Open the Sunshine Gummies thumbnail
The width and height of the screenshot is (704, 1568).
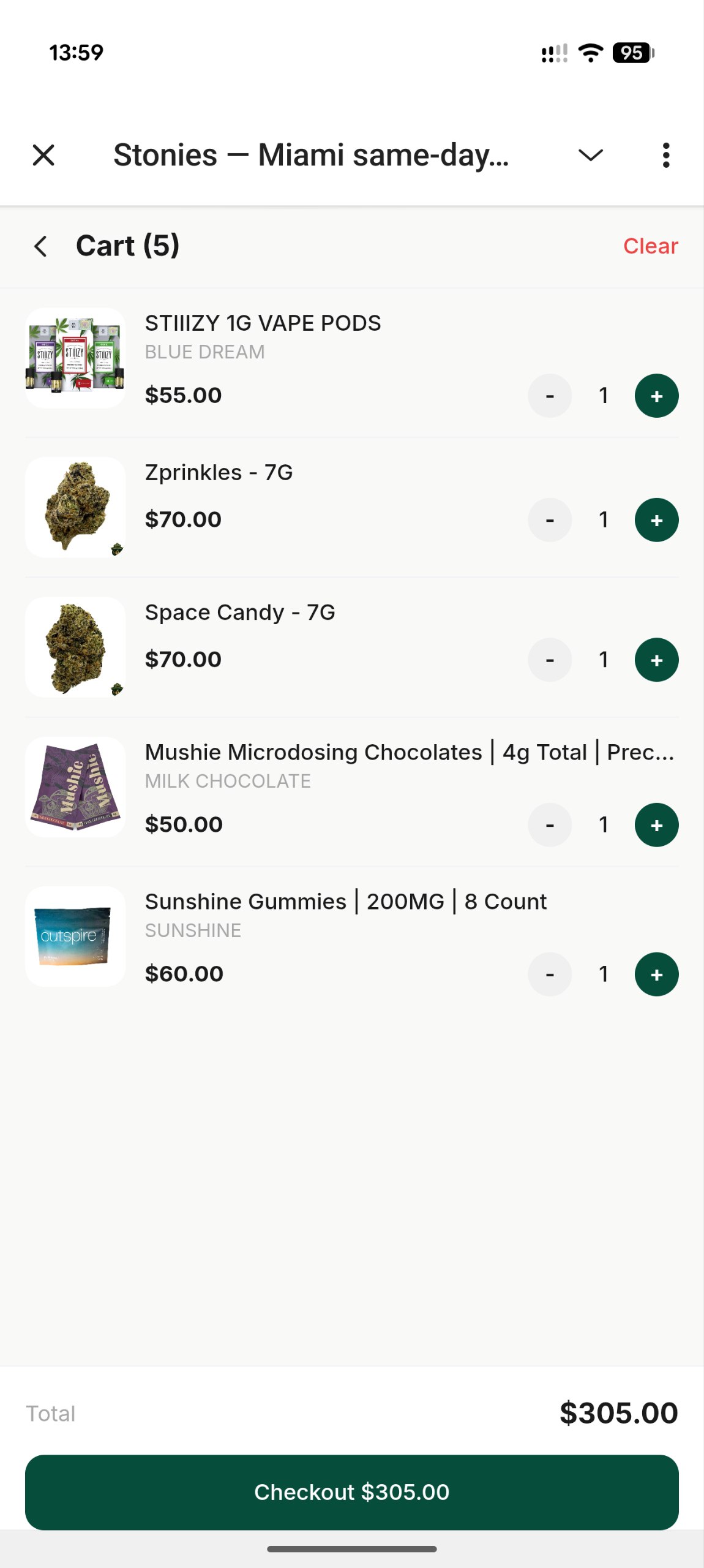coord(74,936)
